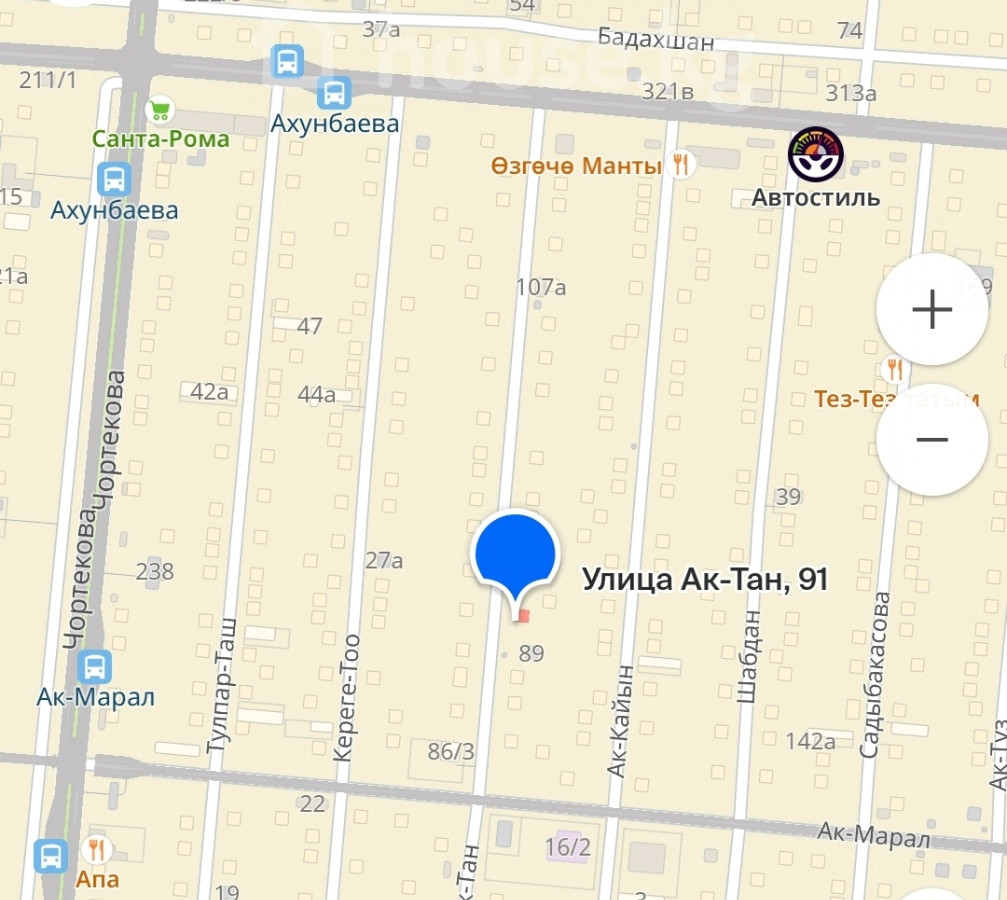The width and height of the screenshot is (1007, 900).
Task: Open the Тез-Тез татым eatery marker
Action: pyautogui.click(x=894, y=371)
